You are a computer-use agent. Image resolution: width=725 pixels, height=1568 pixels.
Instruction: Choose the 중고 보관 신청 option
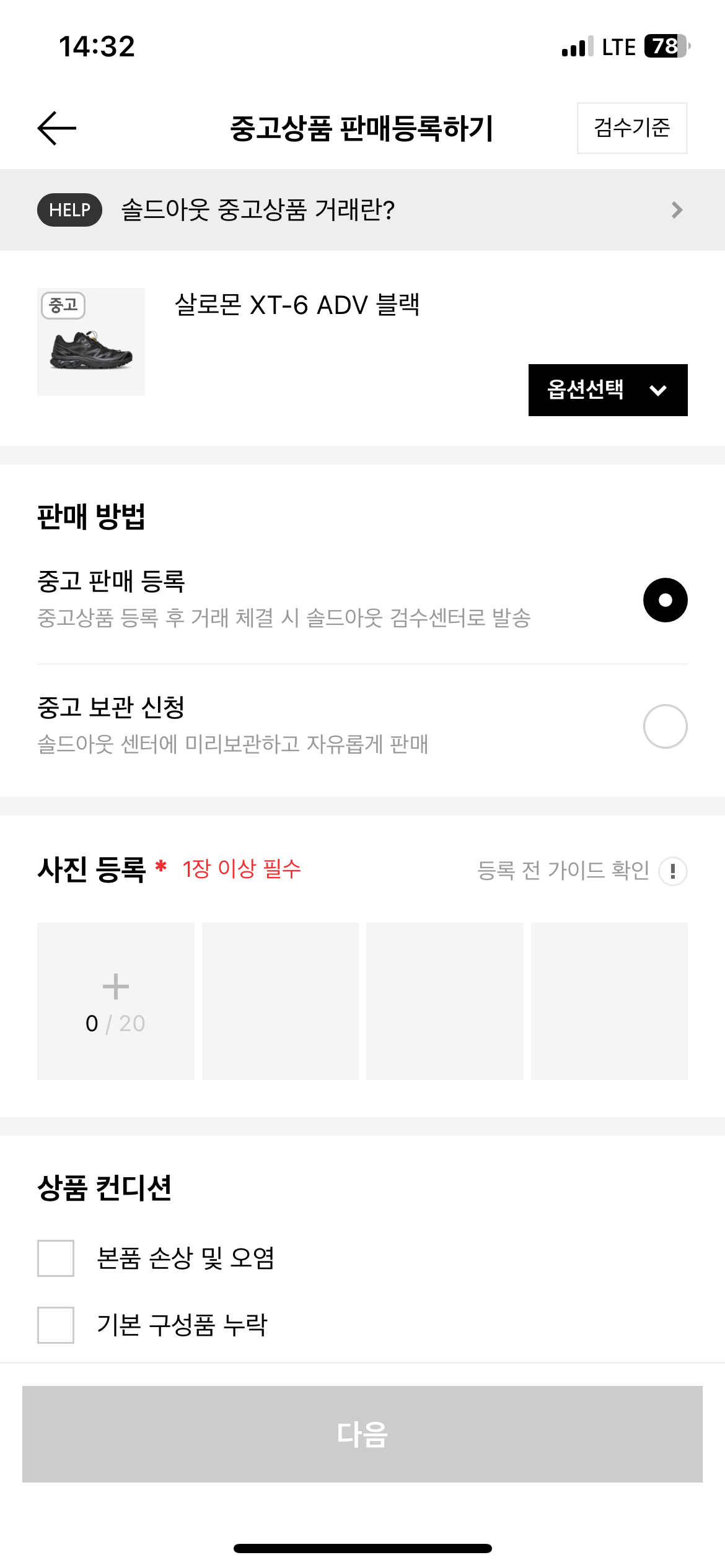coord(665,726)
